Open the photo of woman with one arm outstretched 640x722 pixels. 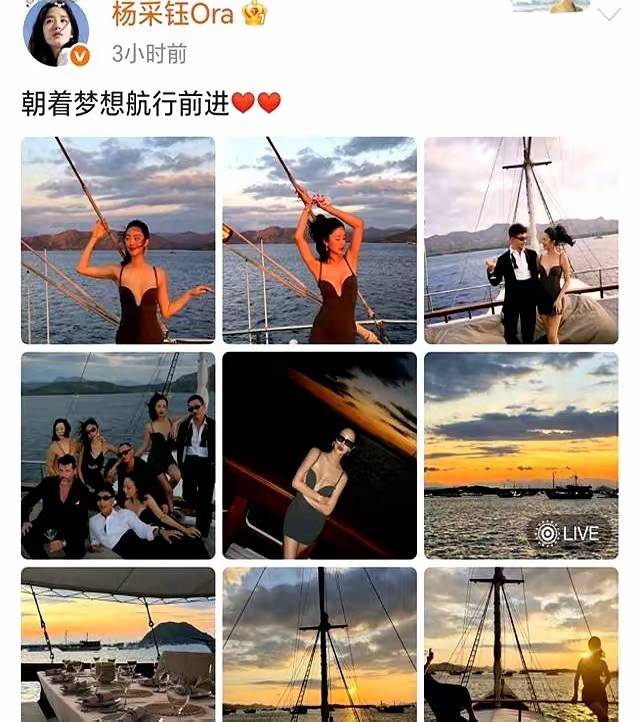[118, 241]
